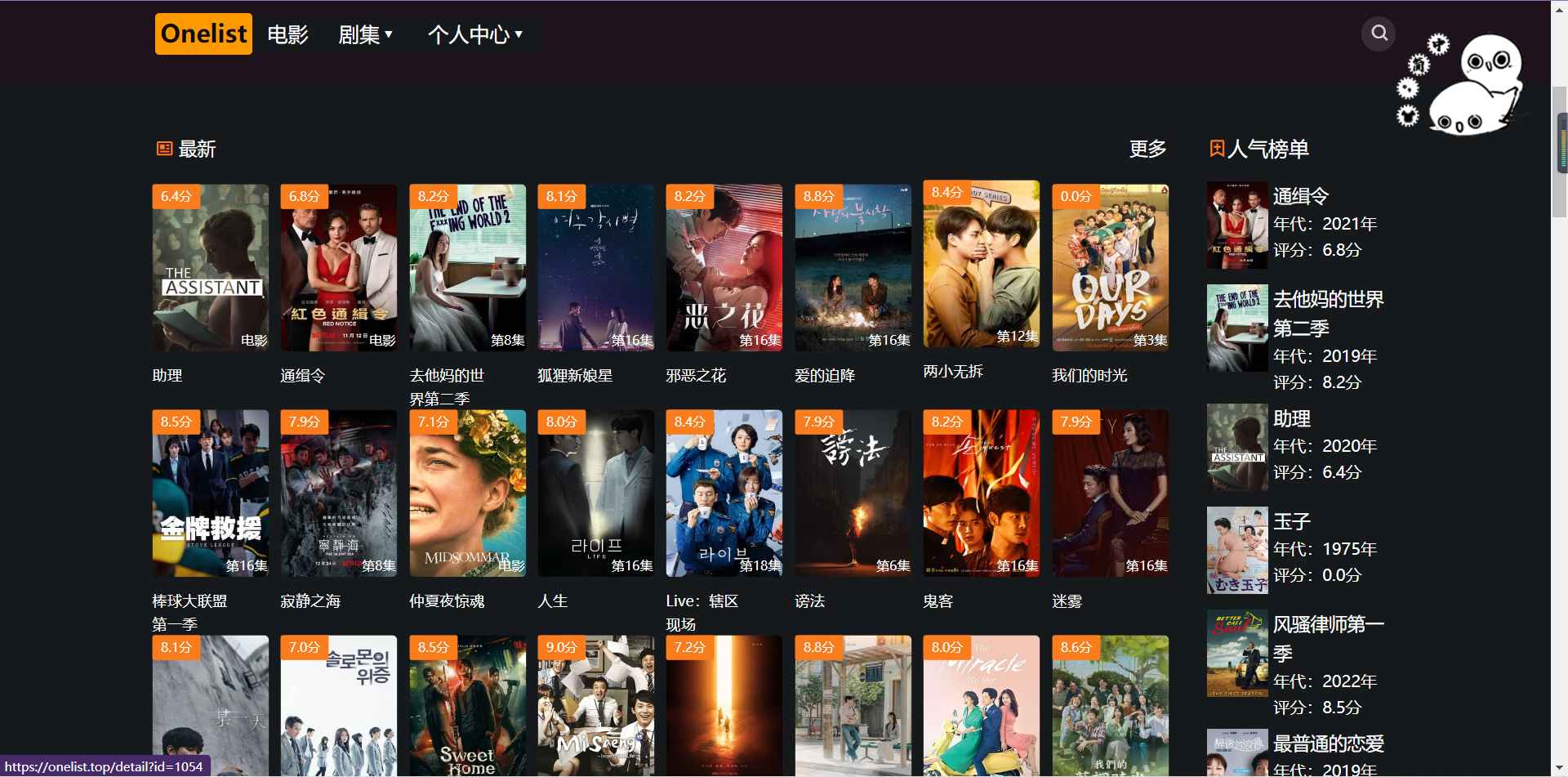This screenshot has height=777, width=1568.
Task: Open the search icon
Action: tap(1379, 33)
